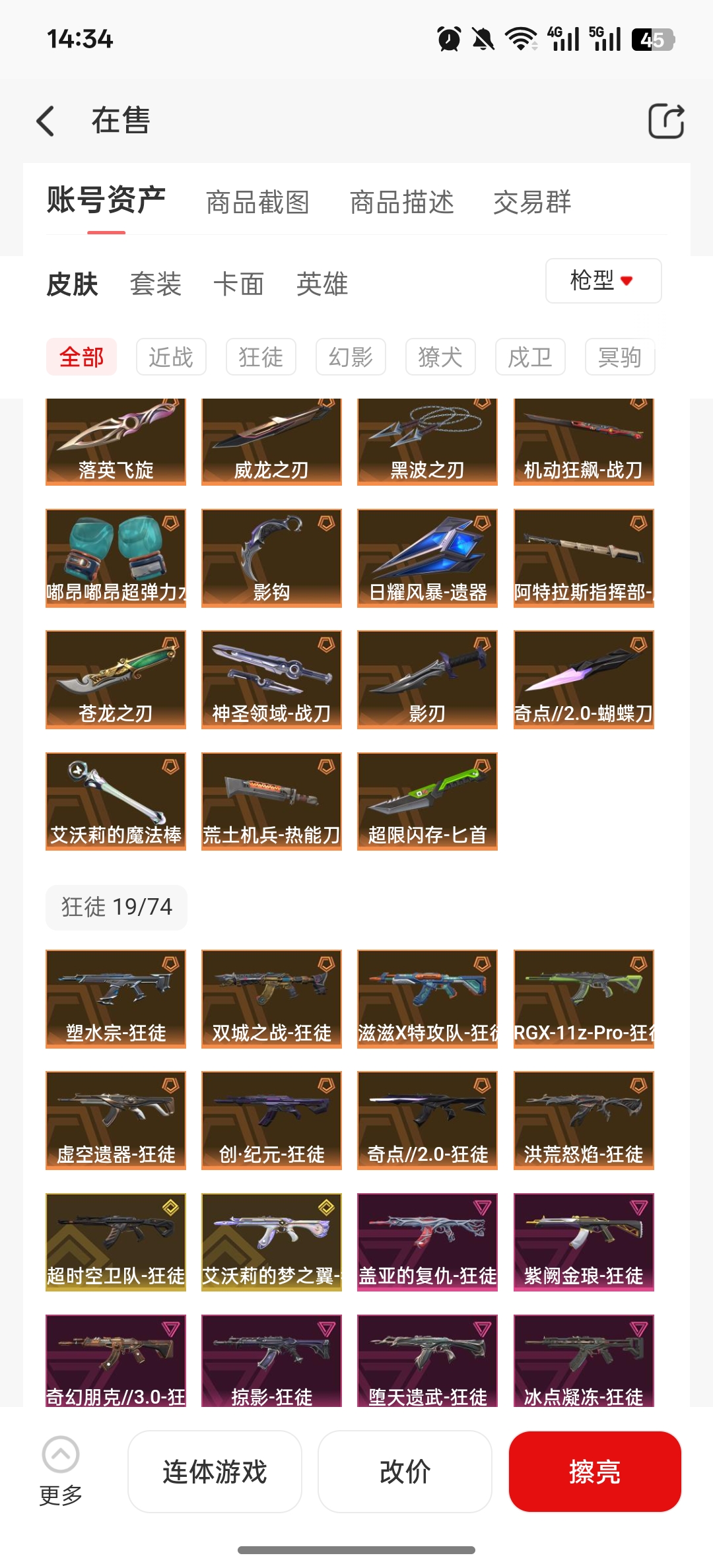Open the 落英飞旋 skin tile
The image size is (713, 1568).
pos(116,441)
